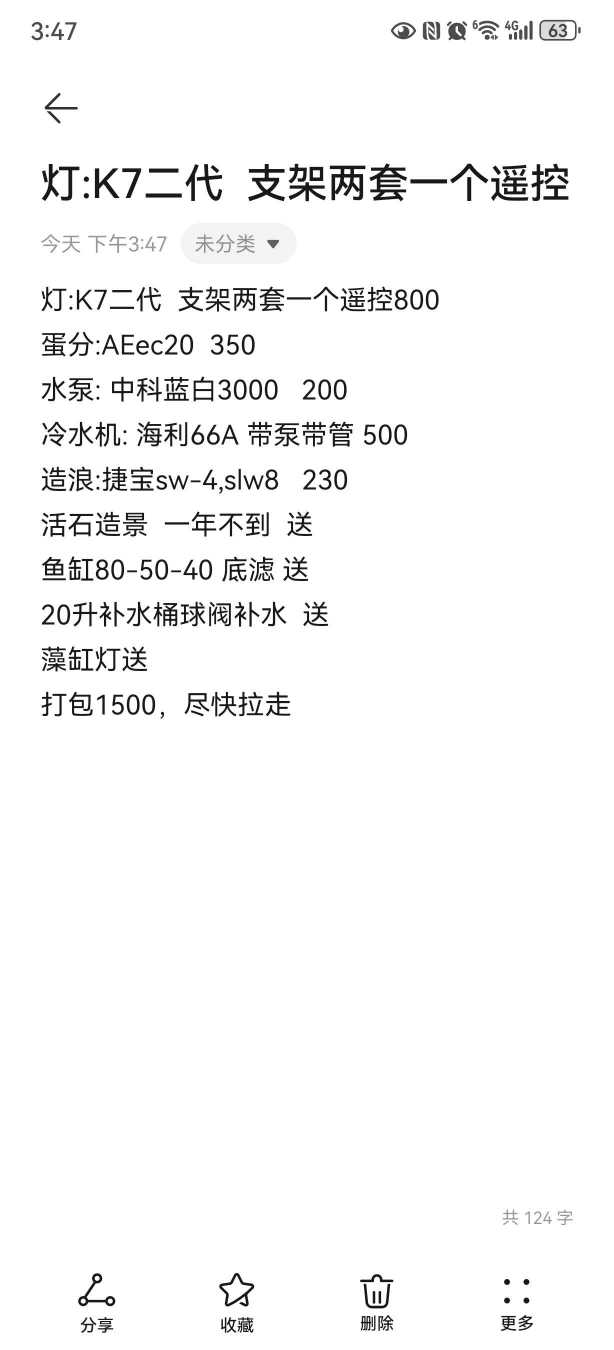Add the note to 收藏 favorites
Image resolution: width=614 pixels, height=1350 pixels.
237,1303
